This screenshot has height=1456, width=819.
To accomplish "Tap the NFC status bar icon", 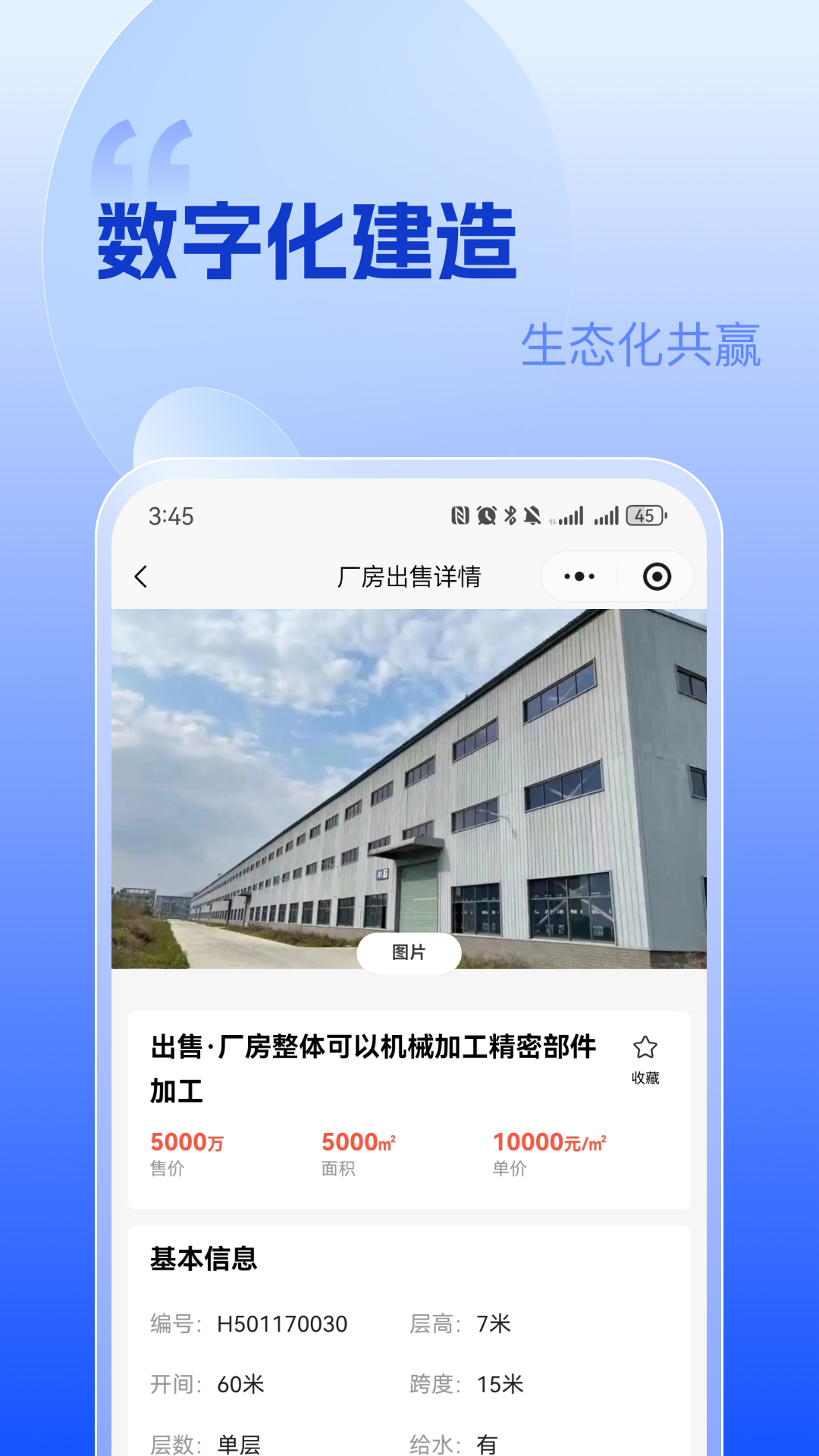I will (459, 516).
